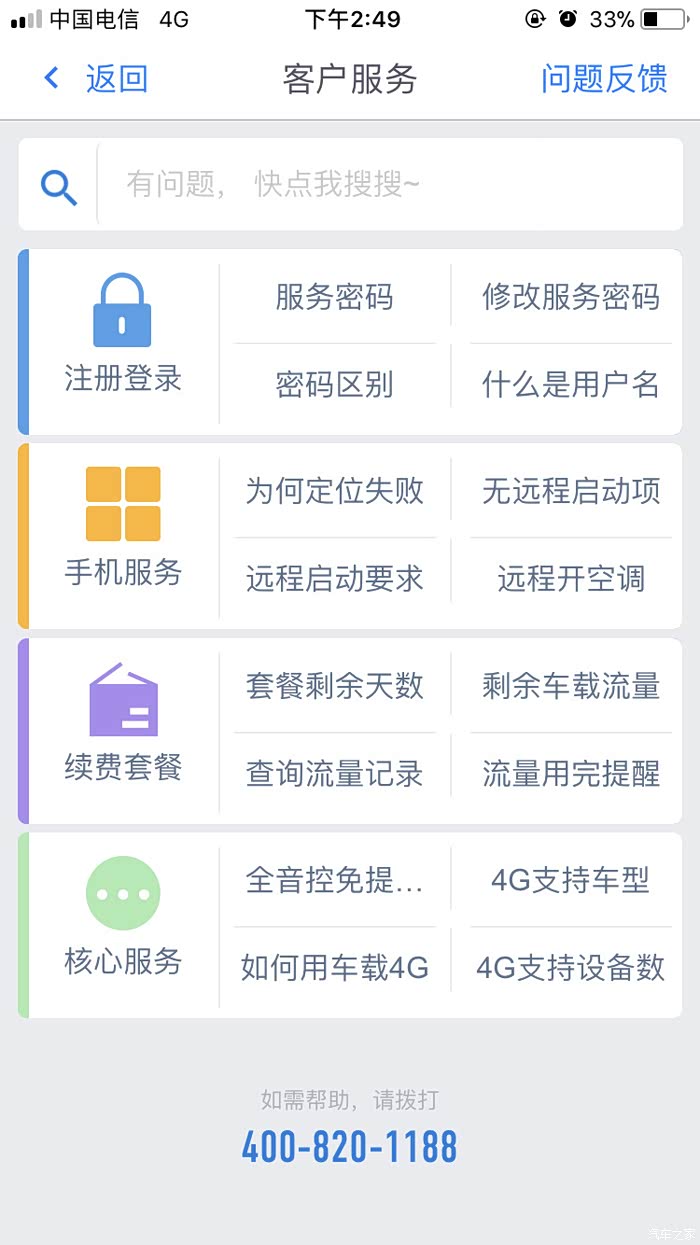Open 剩余车载流量 question
Viewport: 700px width, 1245px height.
click(x=571, y=686)
